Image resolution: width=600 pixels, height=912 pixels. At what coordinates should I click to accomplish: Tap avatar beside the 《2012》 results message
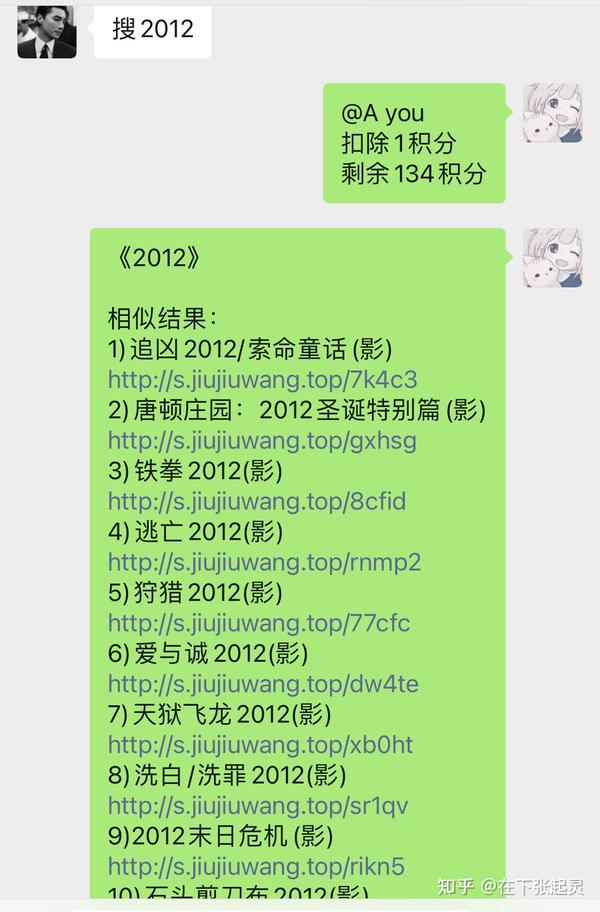[552, 257]
